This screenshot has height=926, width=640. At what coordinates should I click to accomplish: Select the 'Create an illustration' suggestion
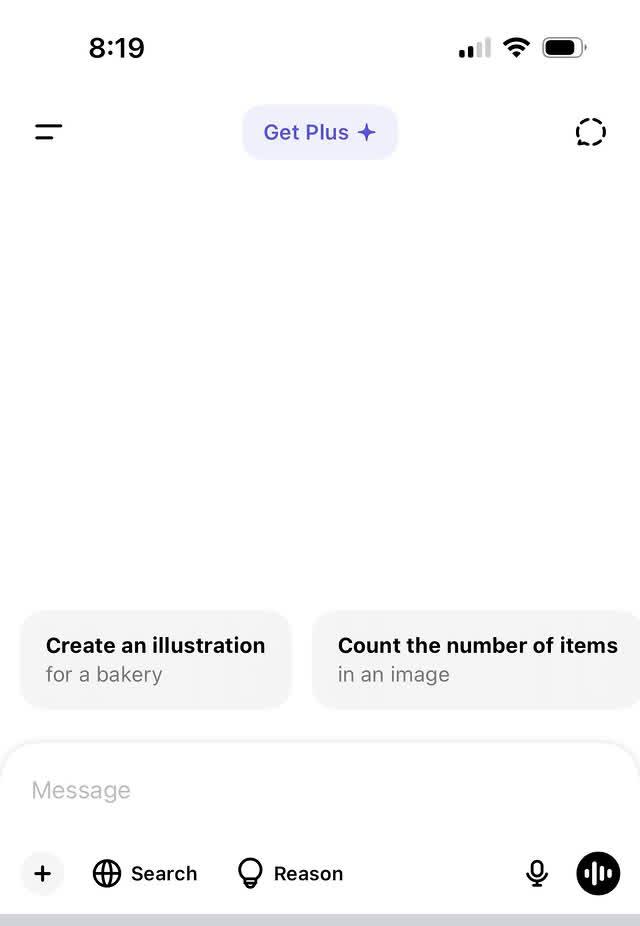coord(156,659)
